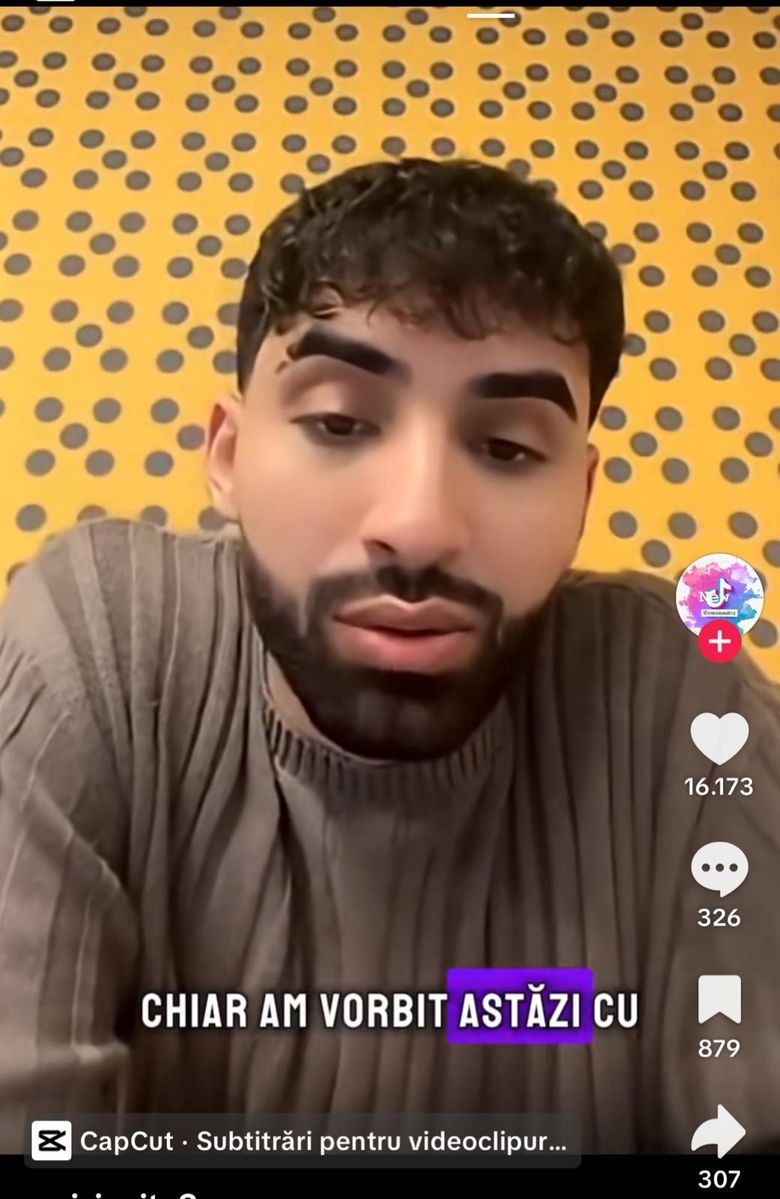Share this video with the arrow icon
Viewport: 780px width, 1199px height.
click(719, 1131)
